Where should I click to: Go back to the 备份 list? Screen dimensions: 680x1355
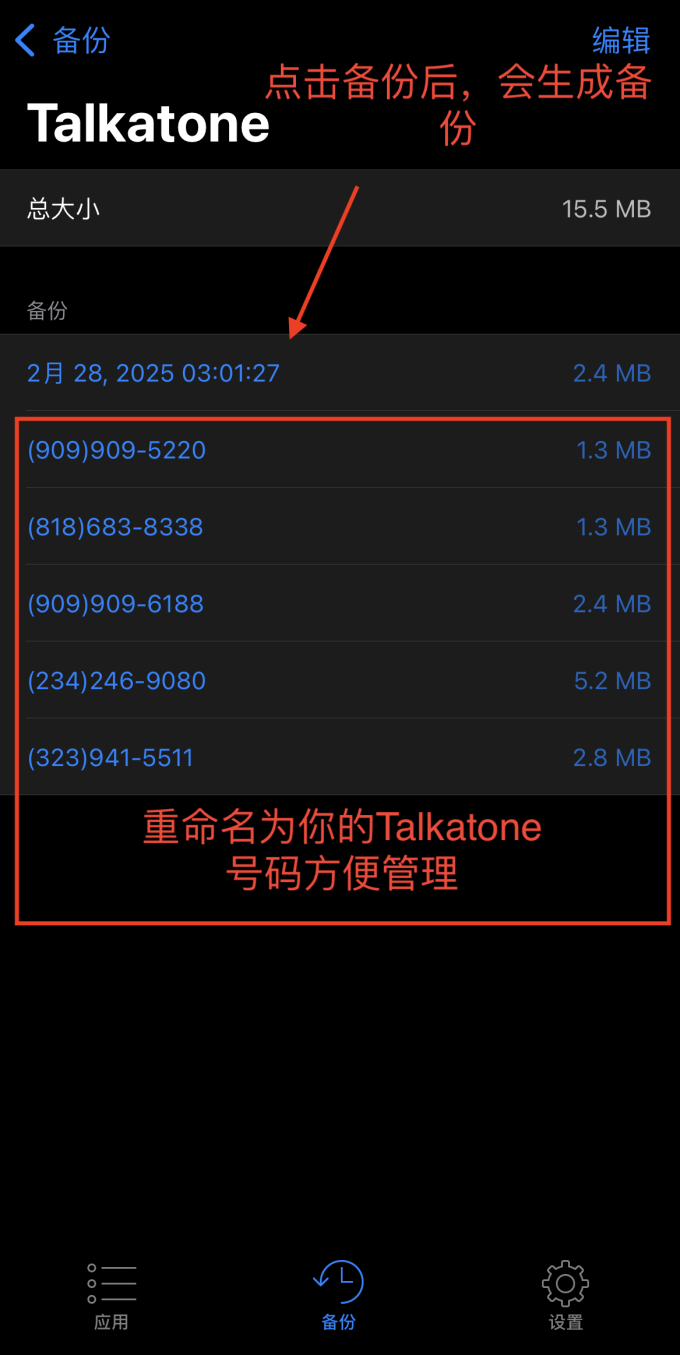tap(62, 41)
